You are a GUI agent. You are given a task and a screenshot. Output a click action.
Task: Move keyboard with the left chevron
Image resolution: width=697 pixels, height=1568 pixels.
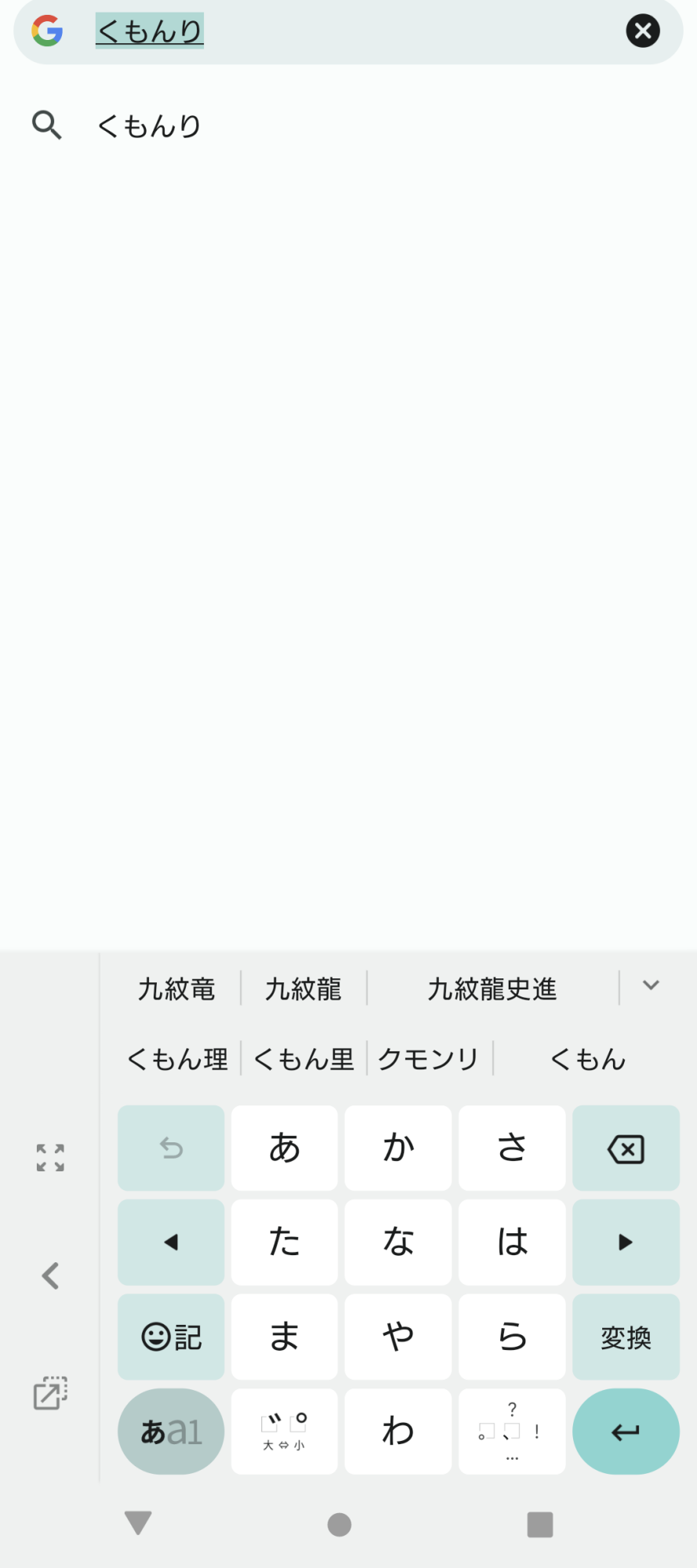(x=50, y=1276)
